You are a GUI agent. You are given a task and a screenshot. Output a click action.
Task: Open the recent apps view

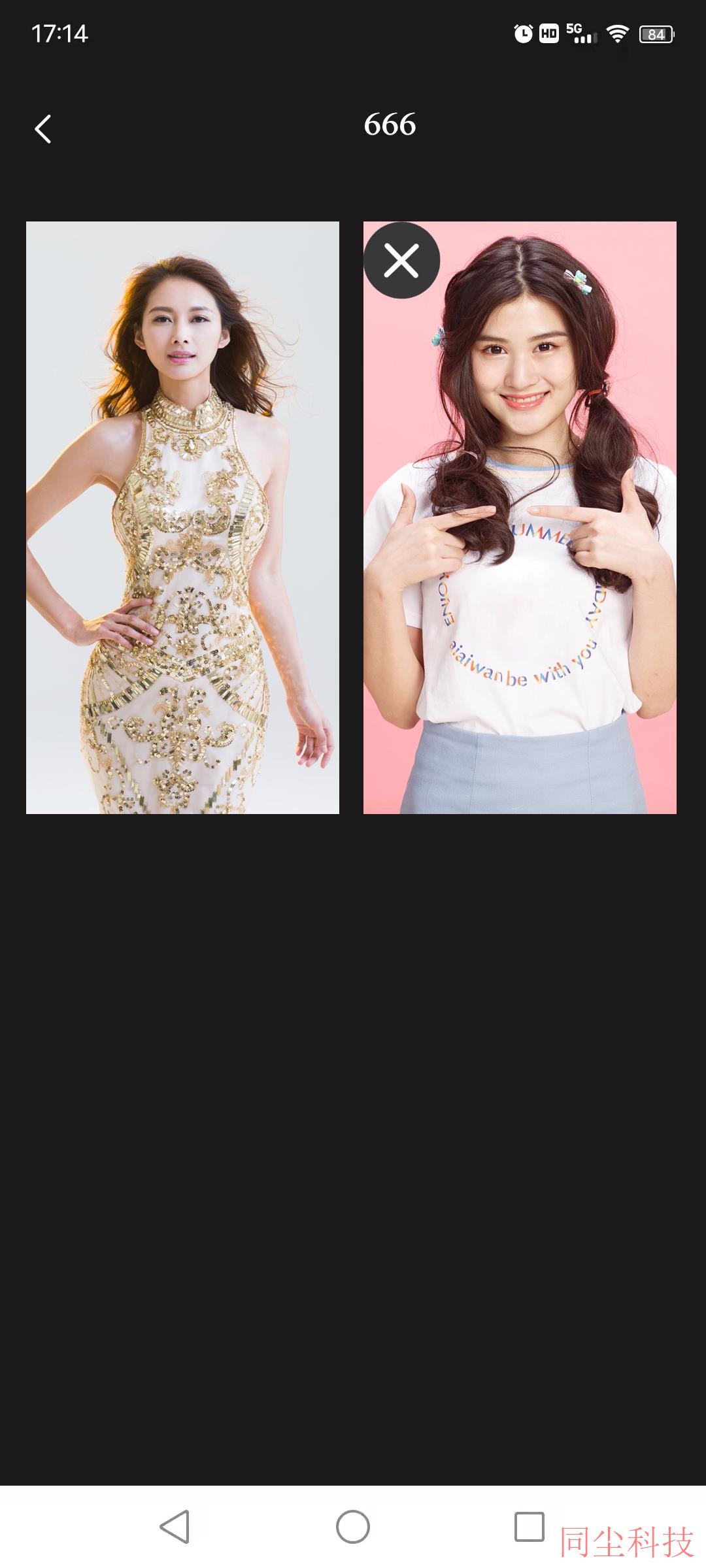pos(529,1527)
